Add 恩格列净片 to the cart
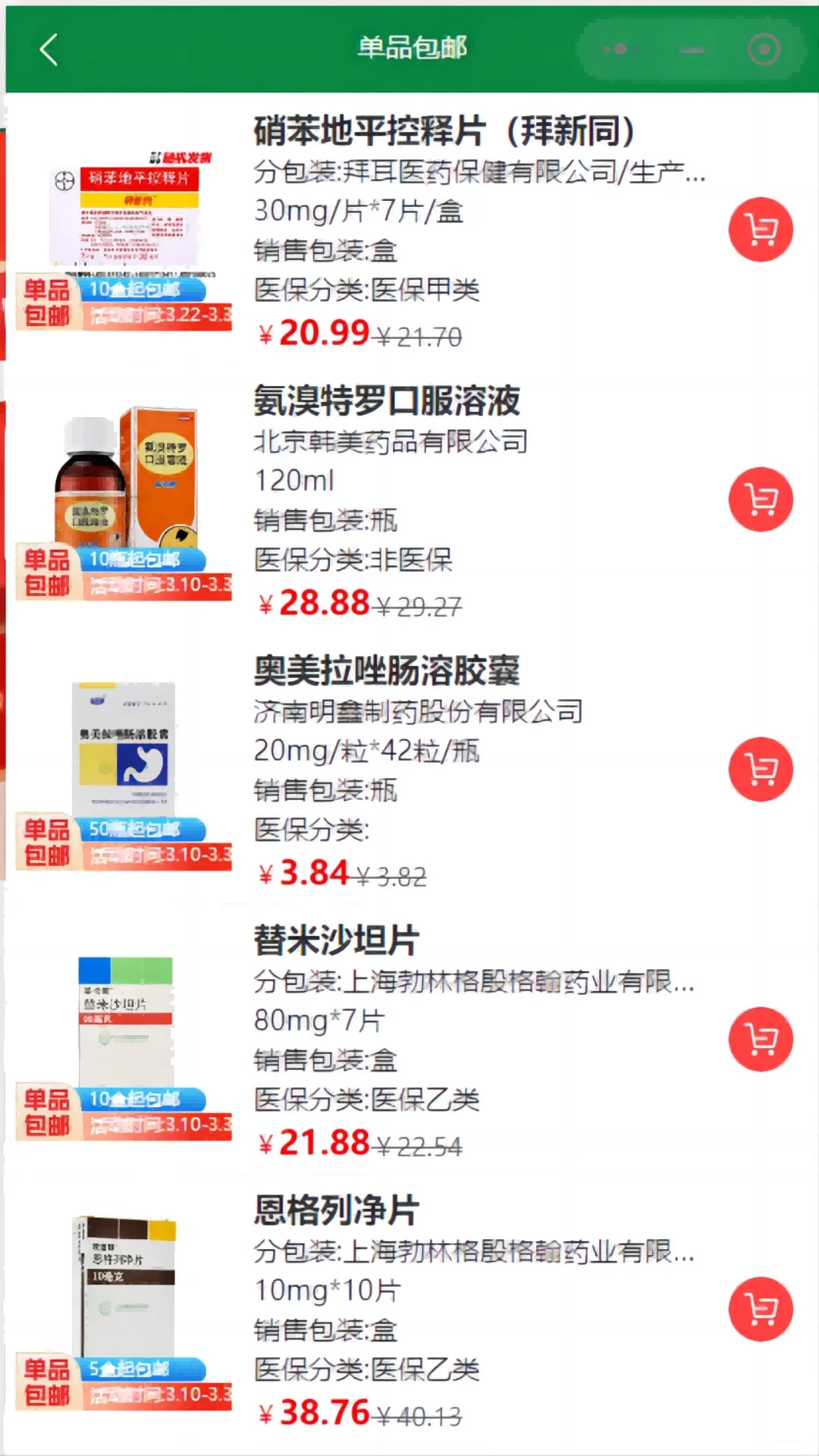This screenshot has width=819, height=1456. [761, 1309]
